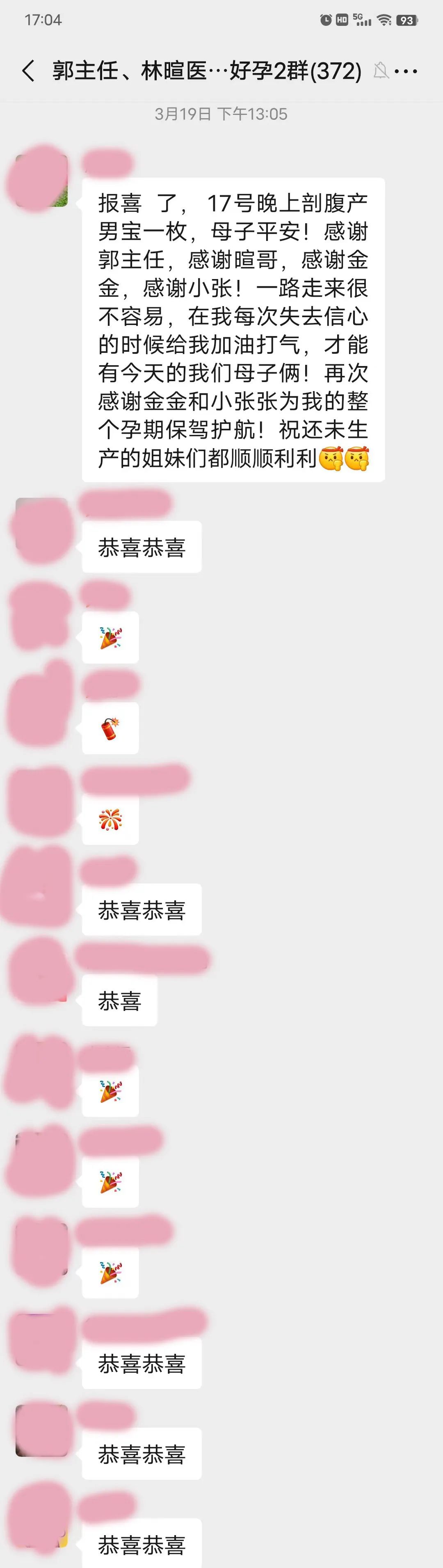Open the group chat overflow menu
443x1568 pixels.
point(406,72)
